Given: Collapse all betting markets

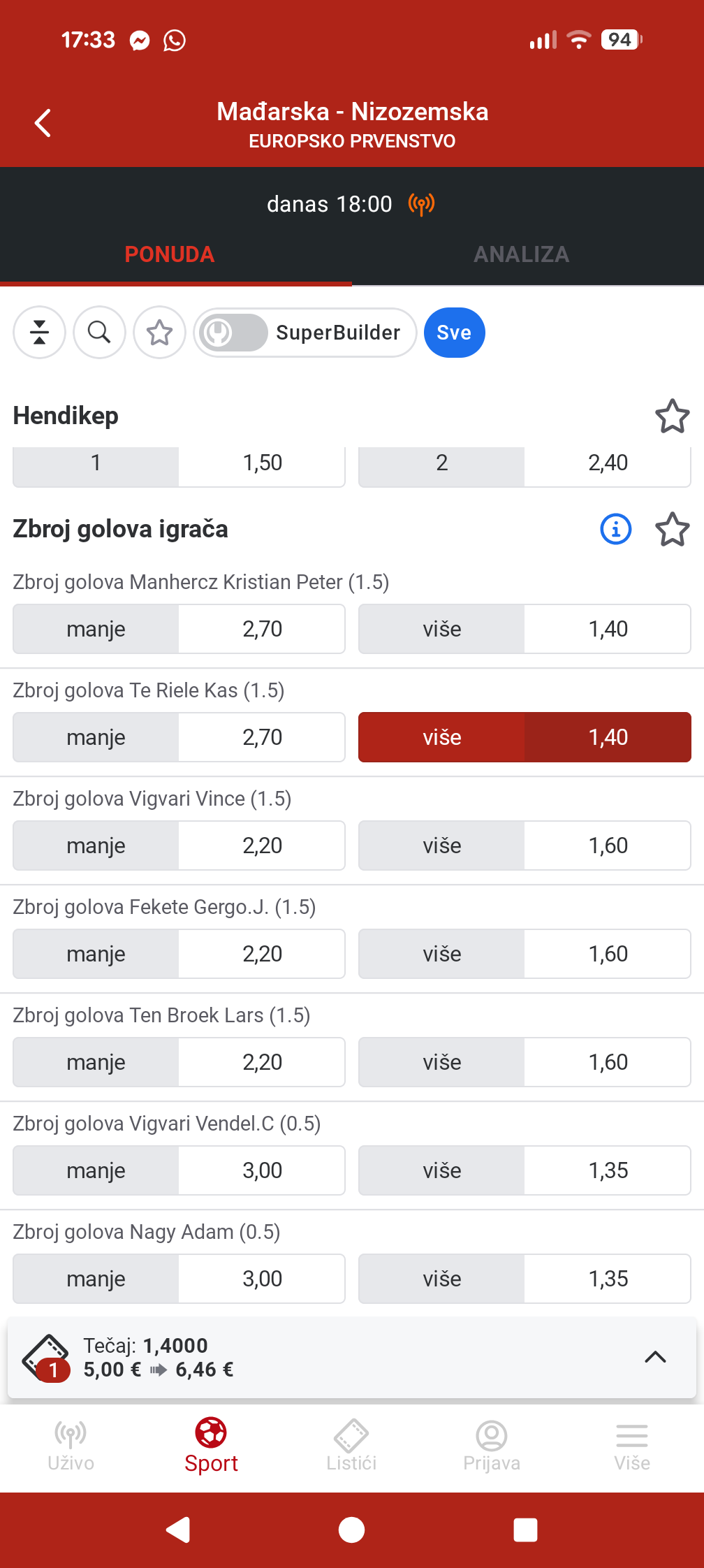Looking at the screenshot, I should tap(40, 333).
